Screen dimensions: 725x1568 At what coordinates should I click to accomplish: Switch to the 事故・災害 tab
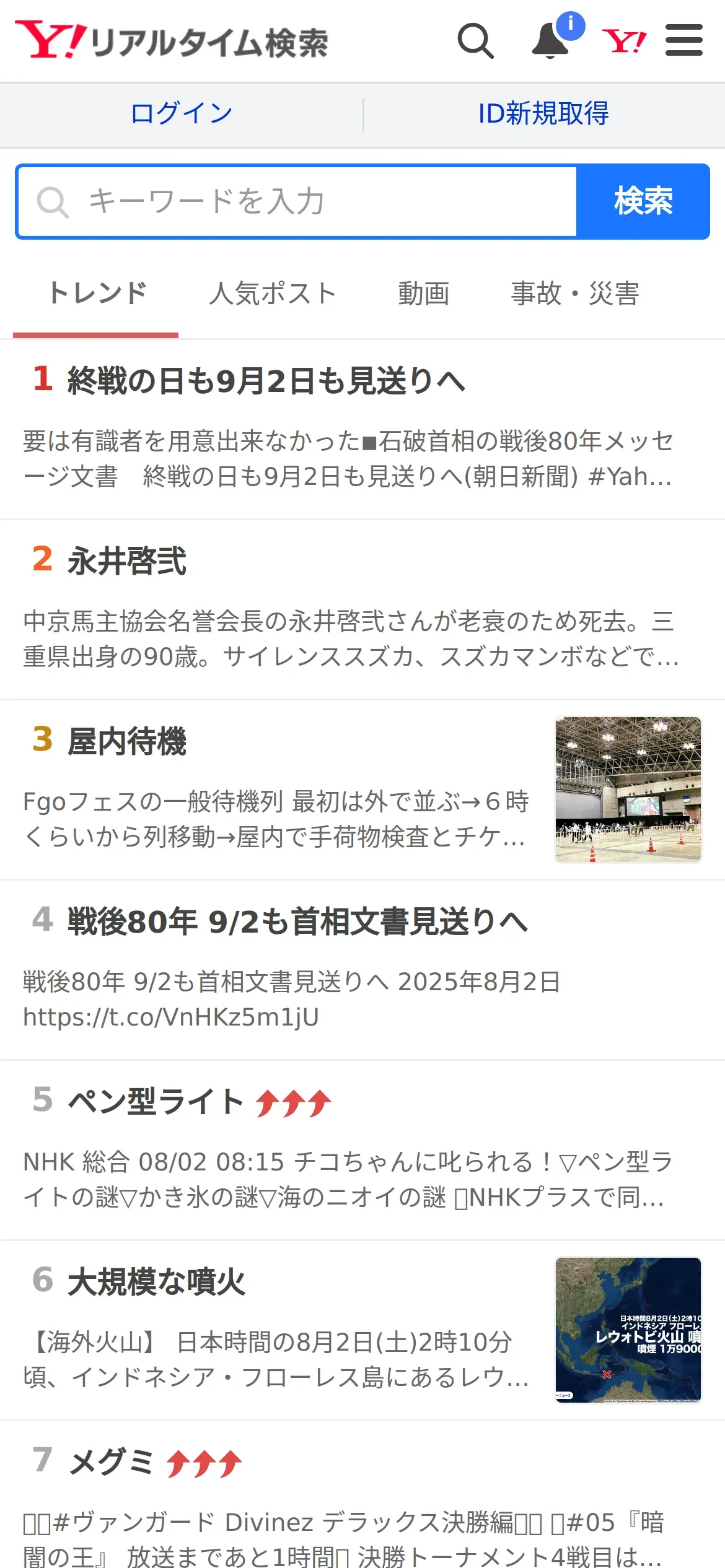pos(575,294)
